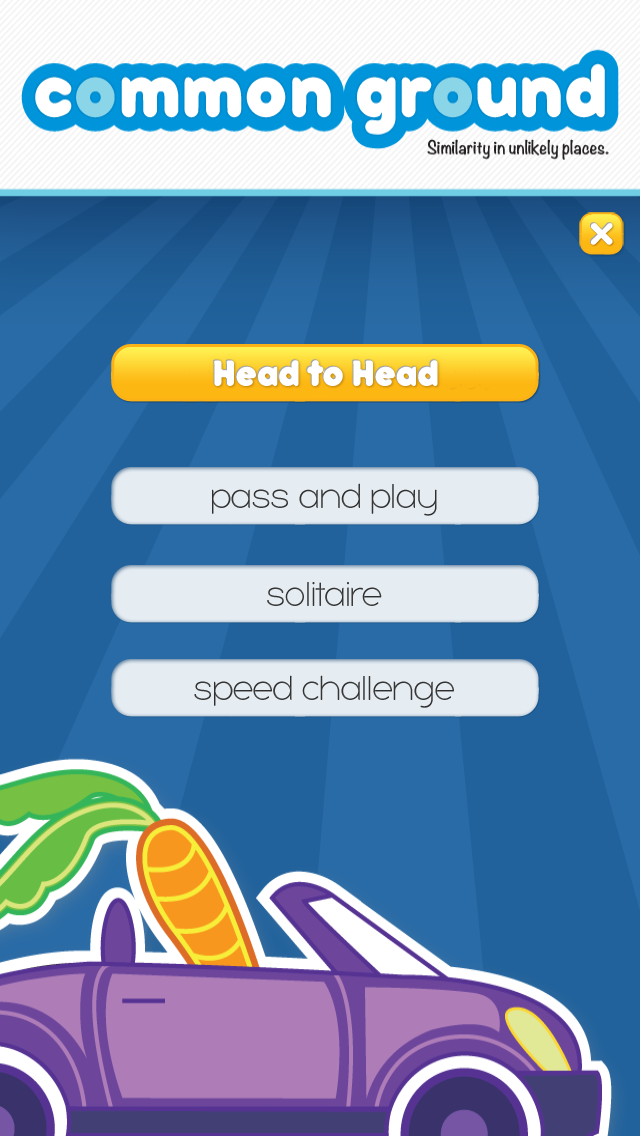
Task: Choose pass and play mode
Action: 325,496
